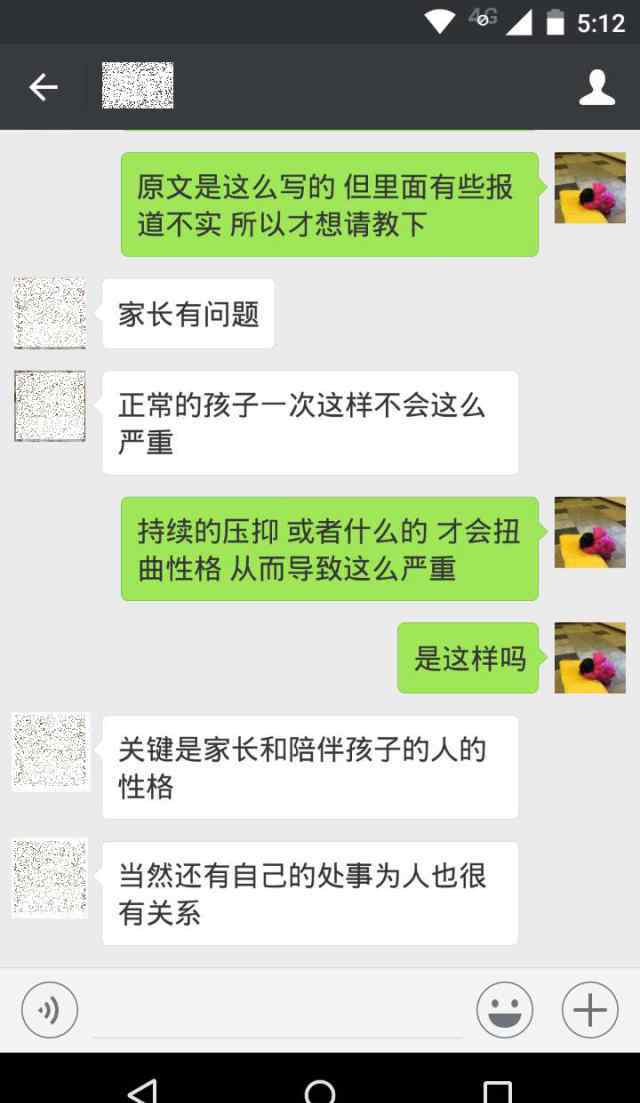The width and height of the screenshot is (640, 1103).
Task: Open the plus attachment menu
Action: (x=590, y=1010)
